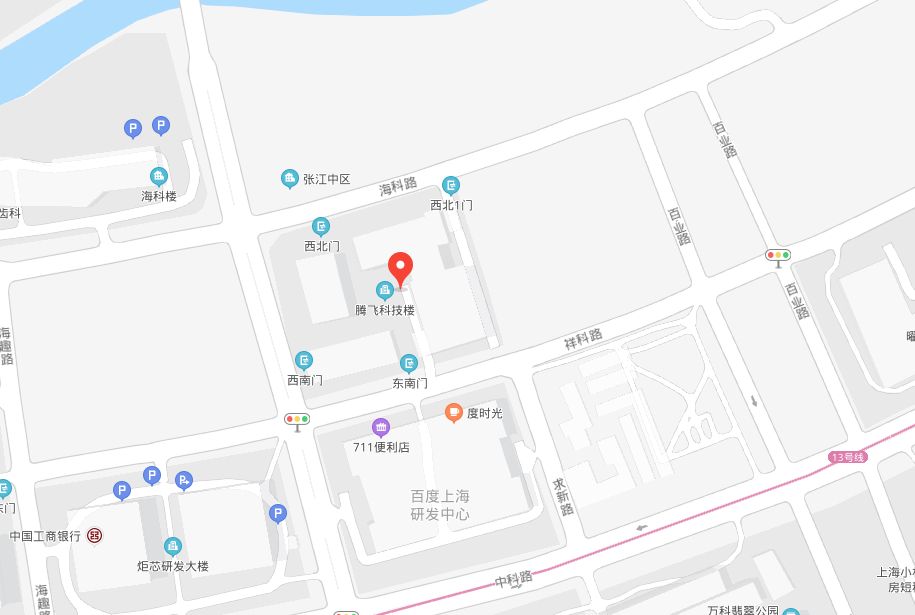Open the 海科楼 point of interest
This screenshot has height=615, width=915.
(158, 177)
